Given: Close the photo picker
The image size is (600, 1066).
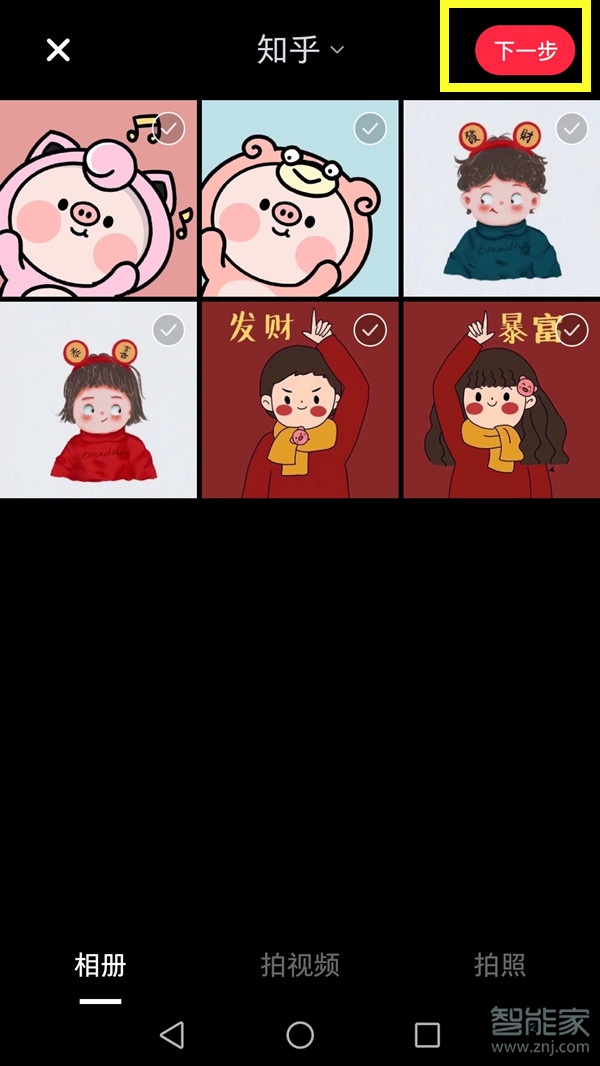Looking at the screenshot, I should 59,50.
